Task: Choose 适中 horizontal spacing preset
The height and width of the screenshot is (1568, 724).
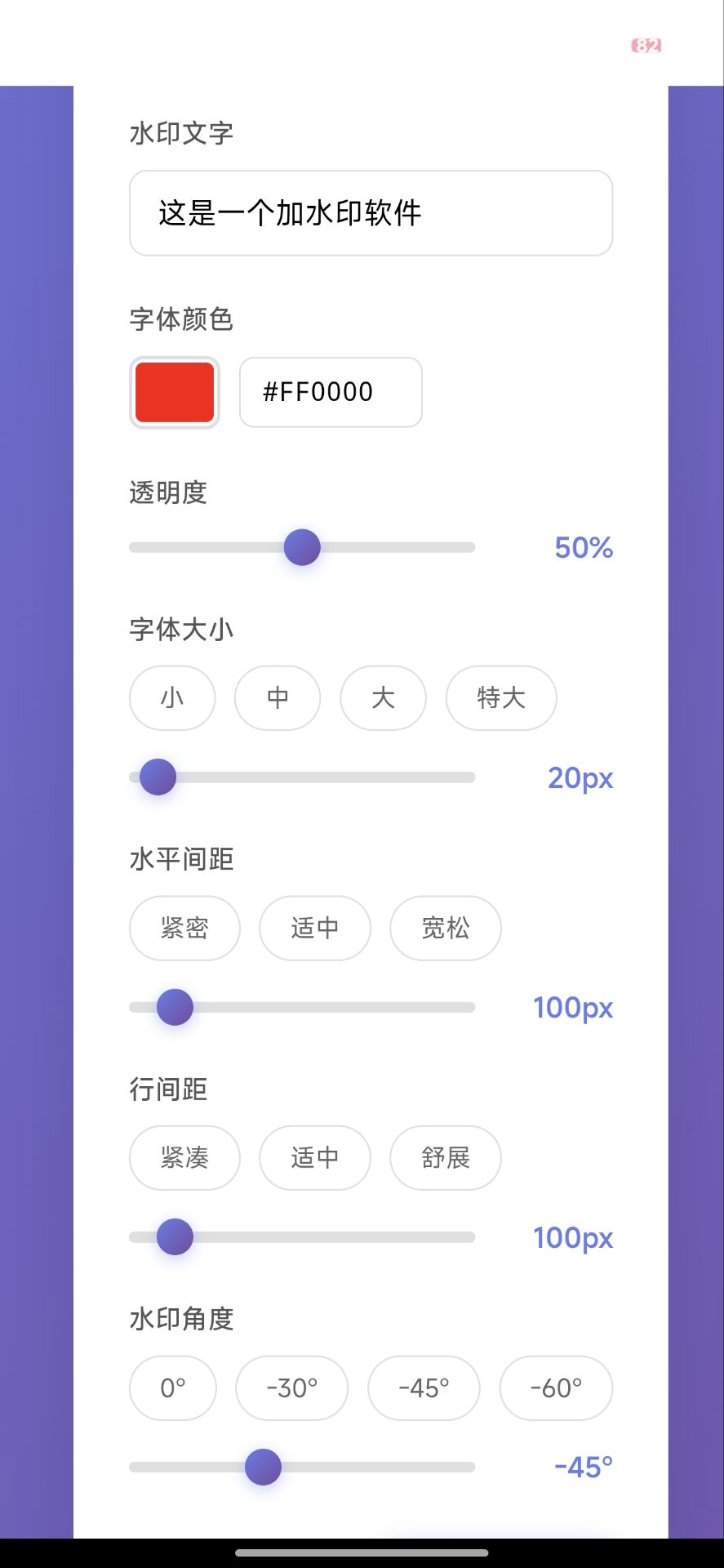Action: (315, 928)
